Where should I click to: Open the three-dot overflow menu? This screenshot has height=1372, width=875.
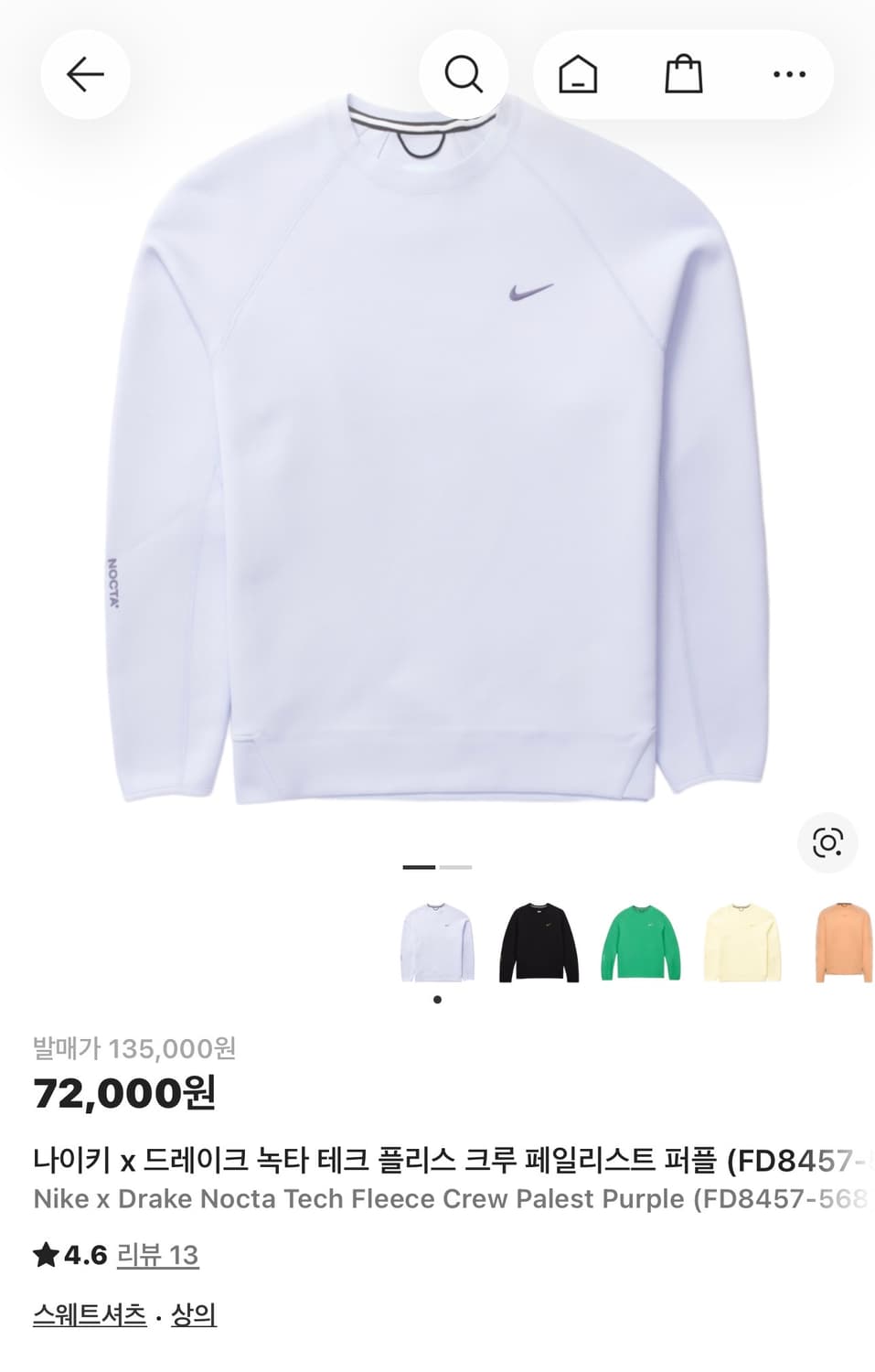click(x=789, y=74)
